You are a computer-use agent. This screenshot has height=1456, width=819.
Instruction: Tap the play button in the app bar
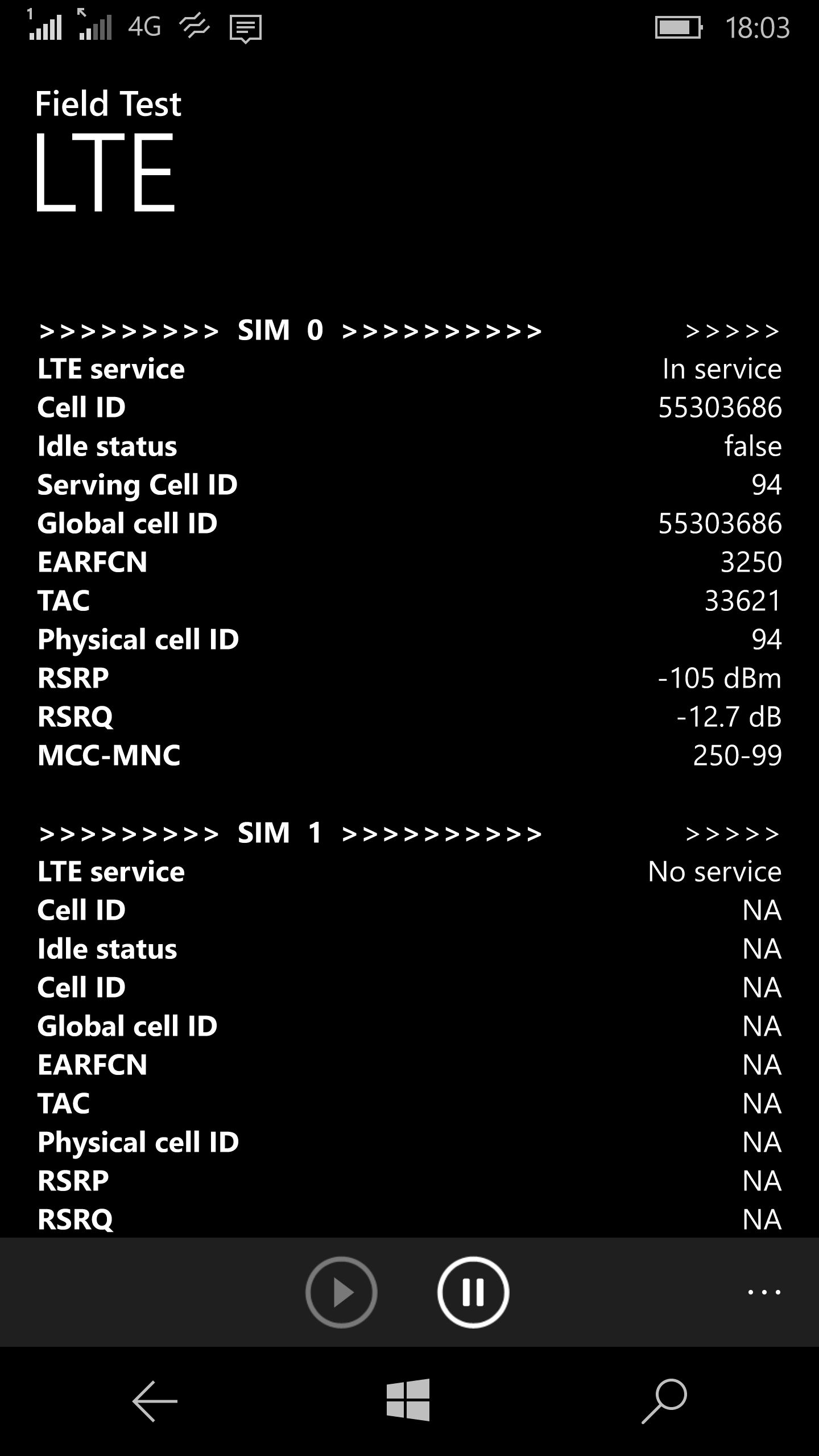pyautogui.click(x=341, y=1292)
